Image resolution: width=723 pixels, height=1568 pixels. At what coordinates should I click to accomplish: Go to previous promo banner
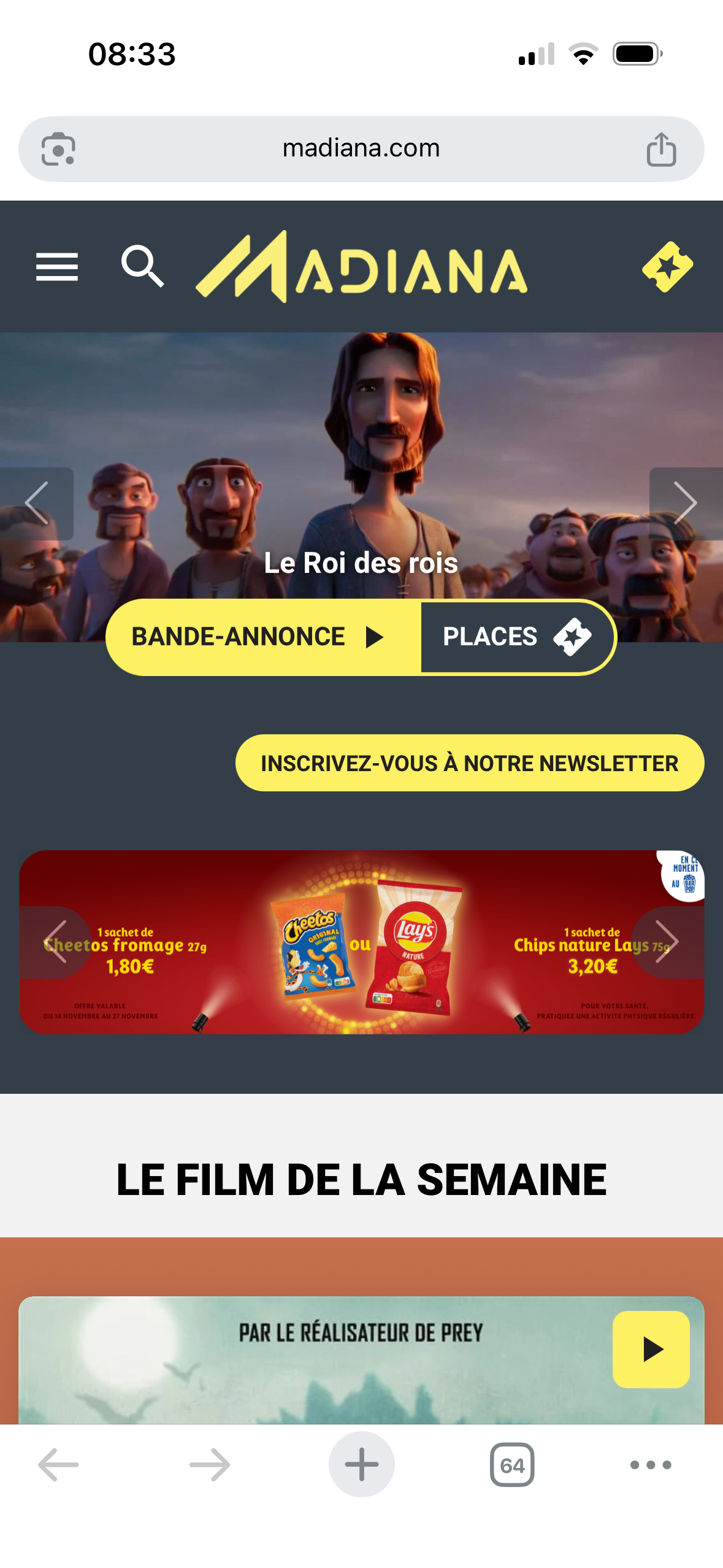56,942
